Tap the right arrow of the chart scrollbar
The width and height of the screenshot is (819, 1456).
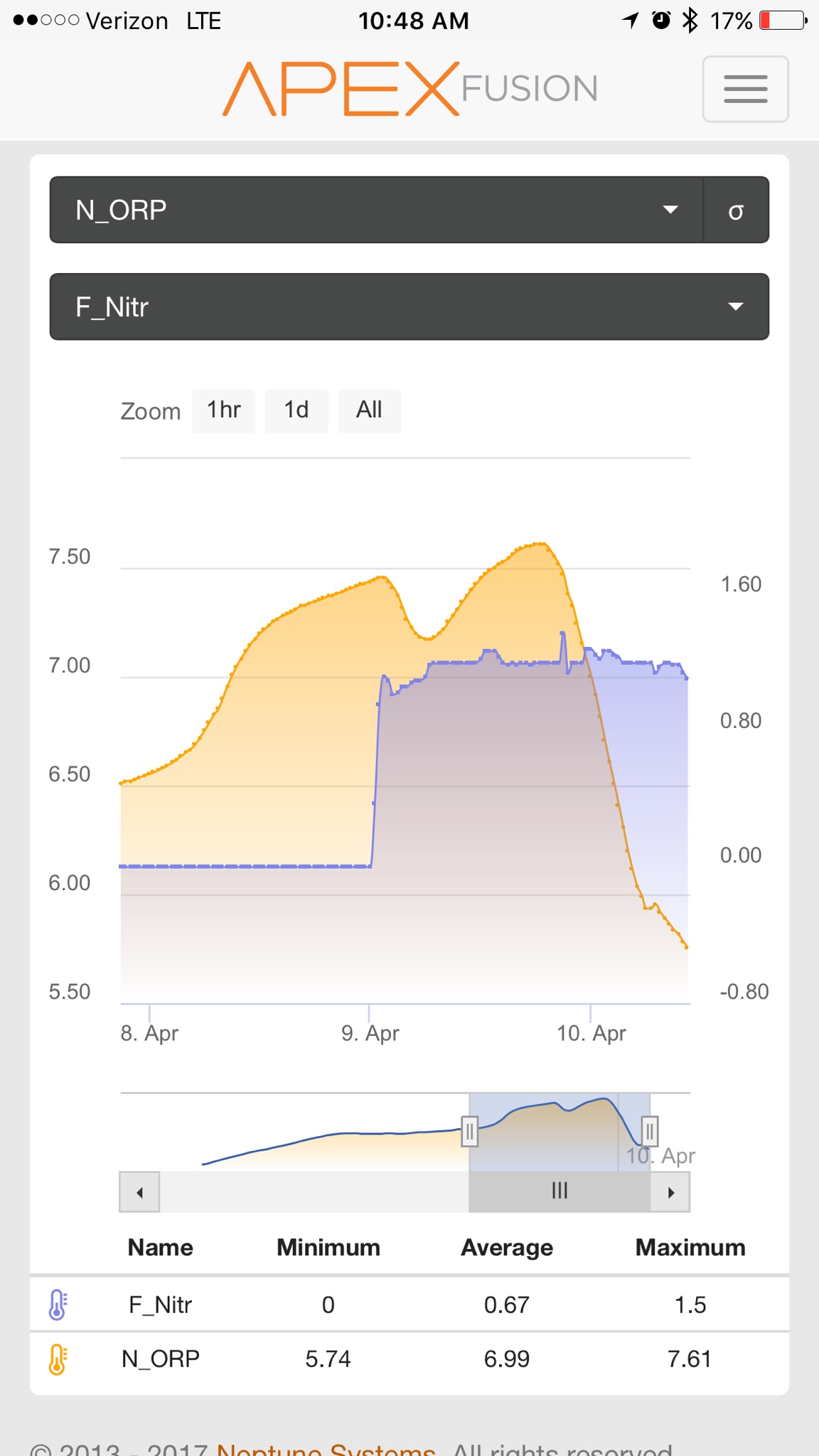tap(670, 1192)
